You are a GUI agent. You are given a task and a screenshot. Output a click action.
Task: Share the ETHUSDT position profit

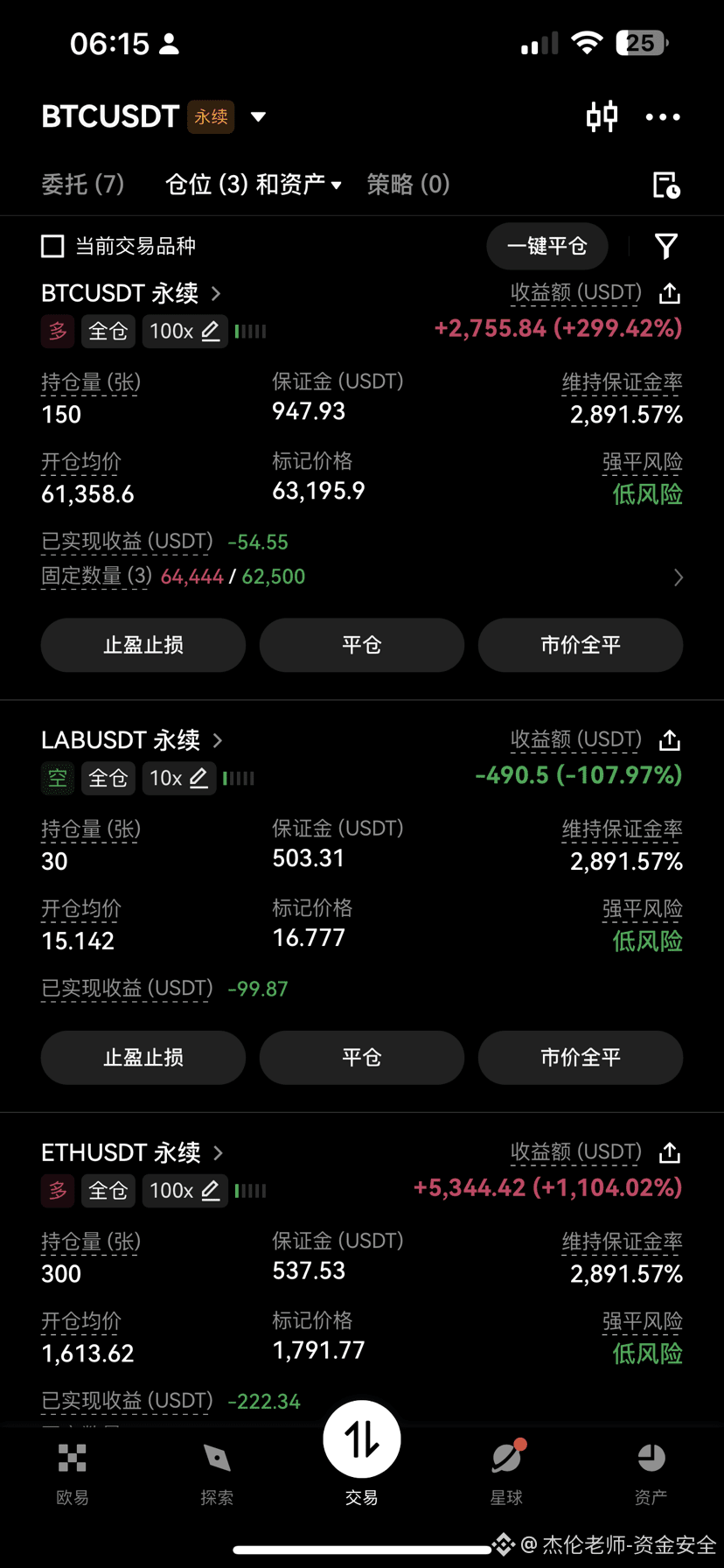coord(670,1152)
